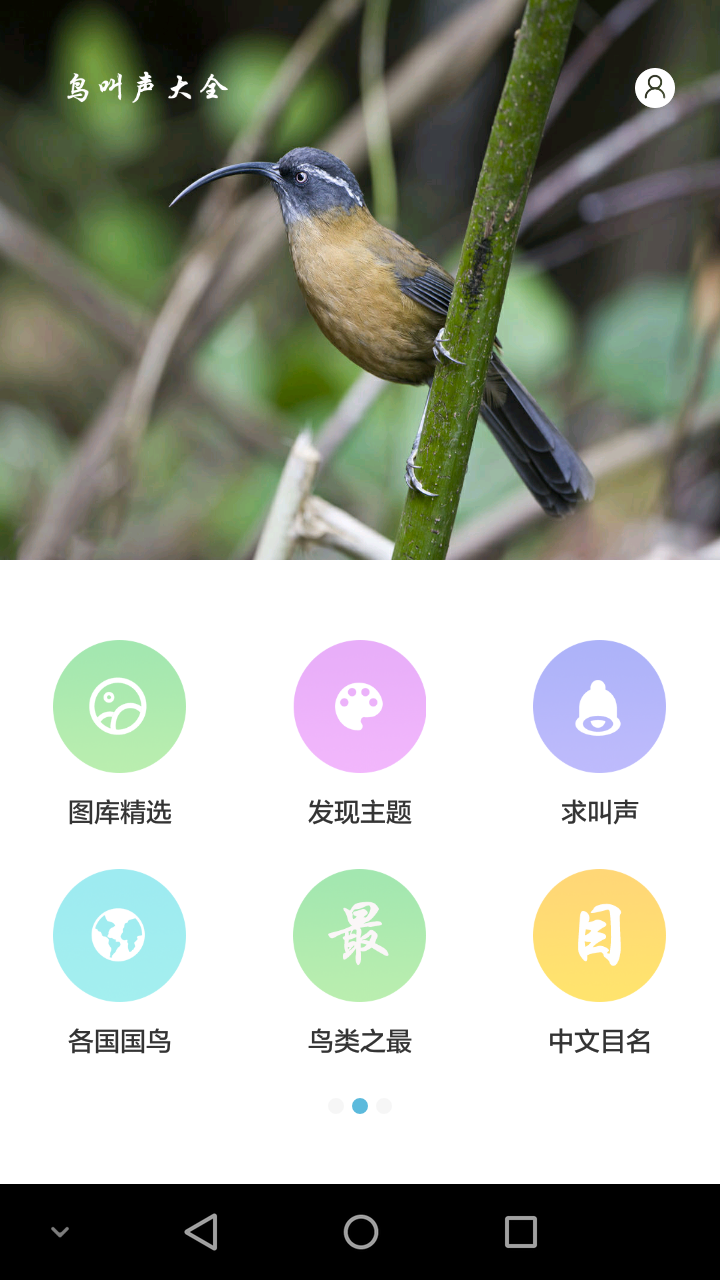
Task: Tap 求叫声 bell button
Action: (599, 706)
